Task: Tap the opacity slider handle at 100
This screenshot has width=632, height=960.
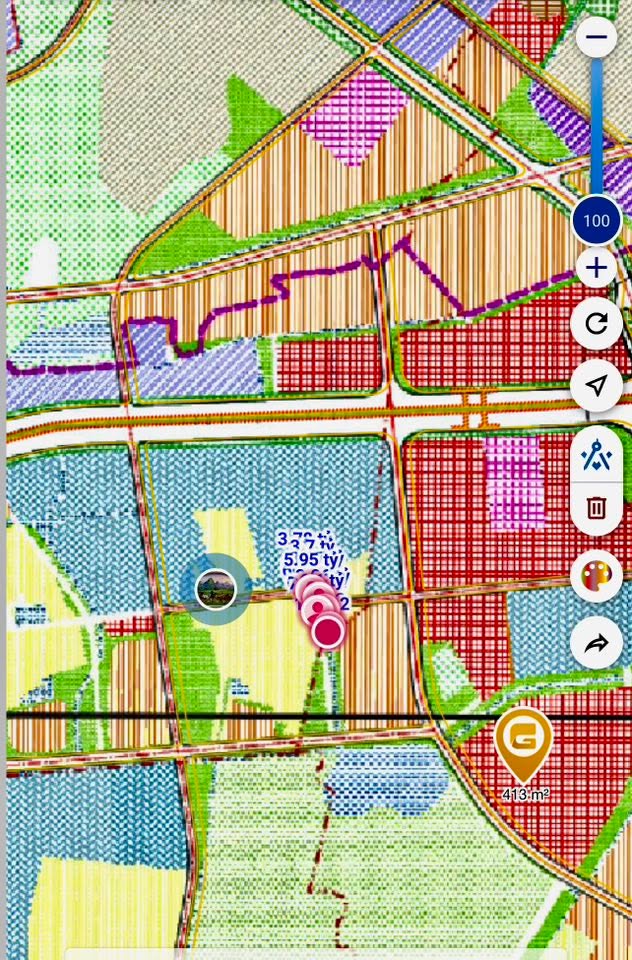Action: [596, 221]
